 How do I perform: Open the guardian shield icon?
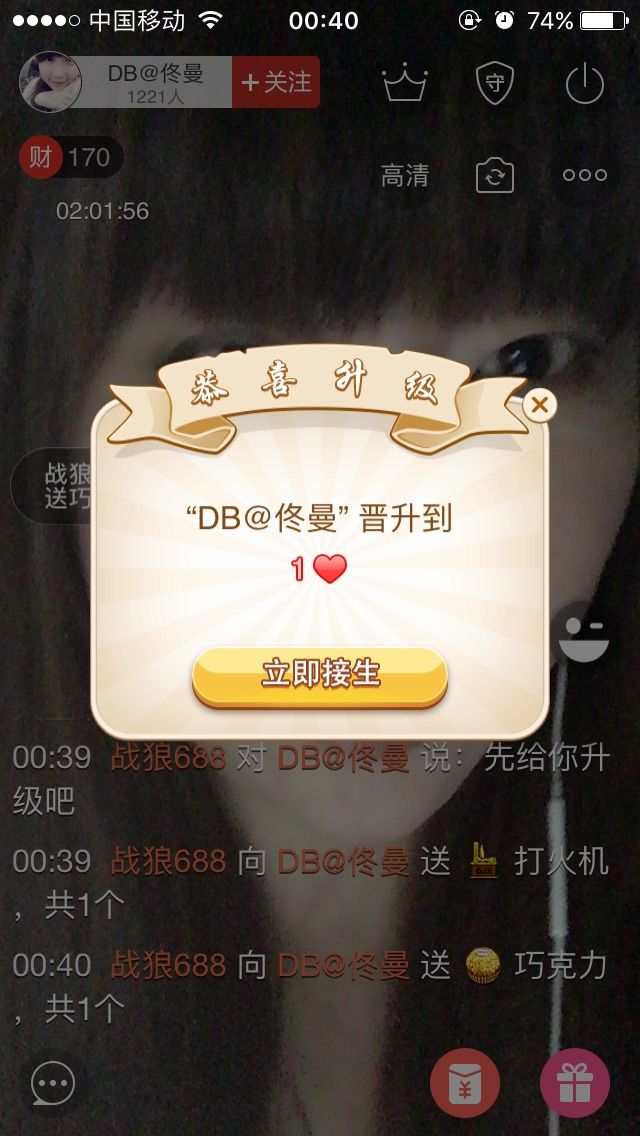pyautogui.click(x=495, y=84)
